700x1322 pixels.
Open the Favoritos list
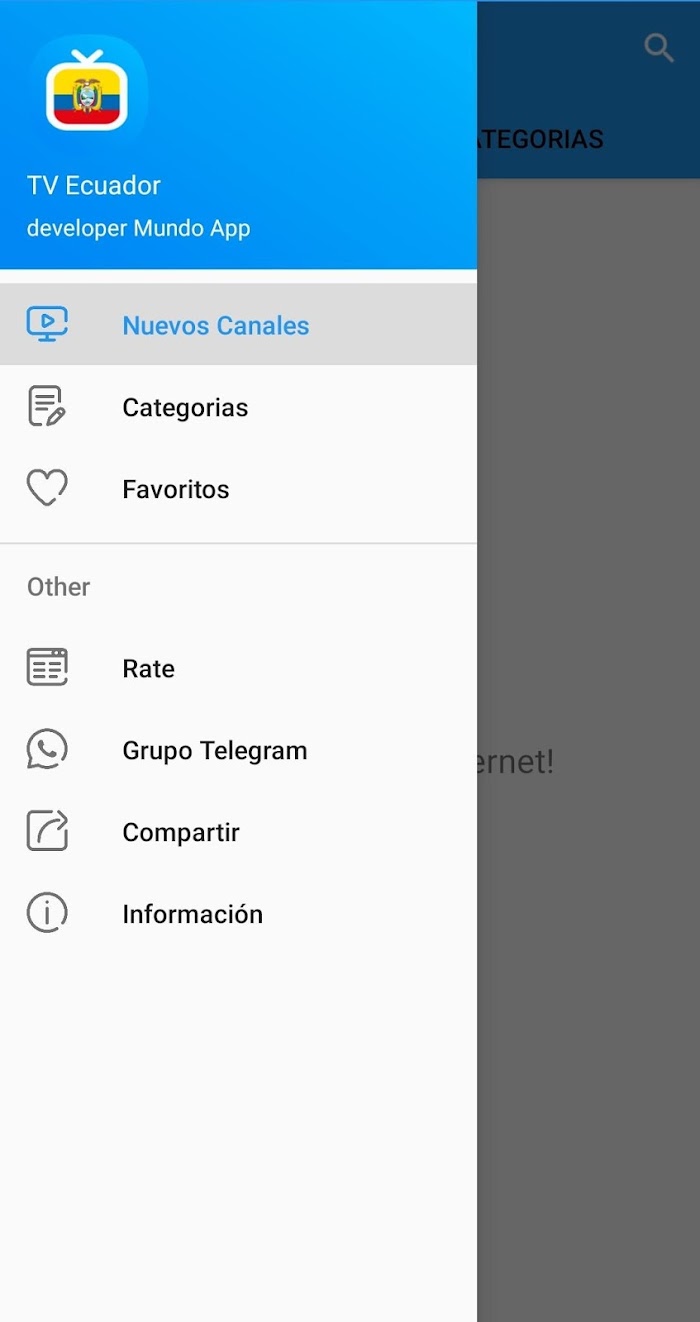click(238, 489)
